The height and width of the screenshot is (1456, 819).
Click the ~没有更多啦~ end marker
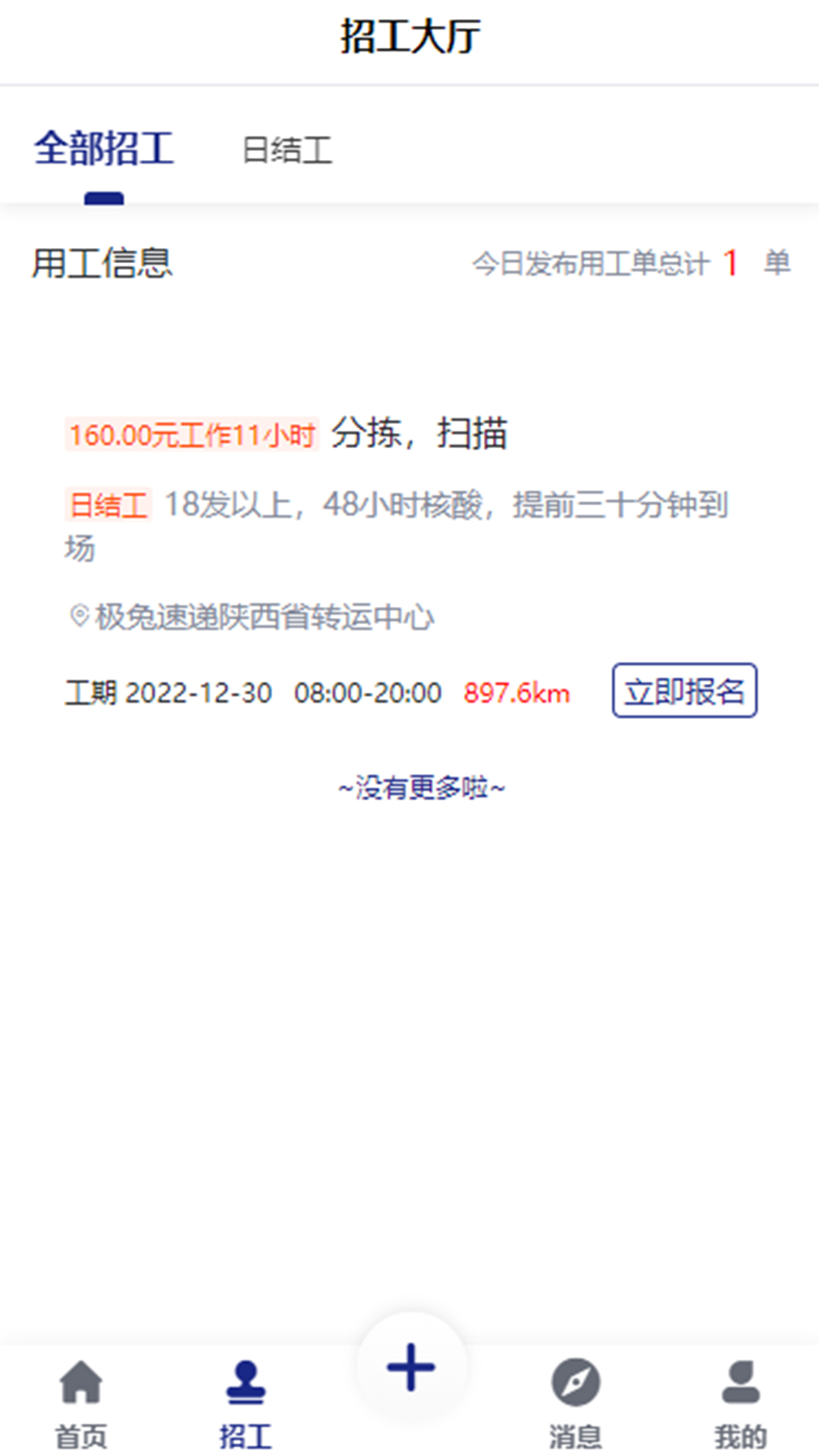(421, 787)
